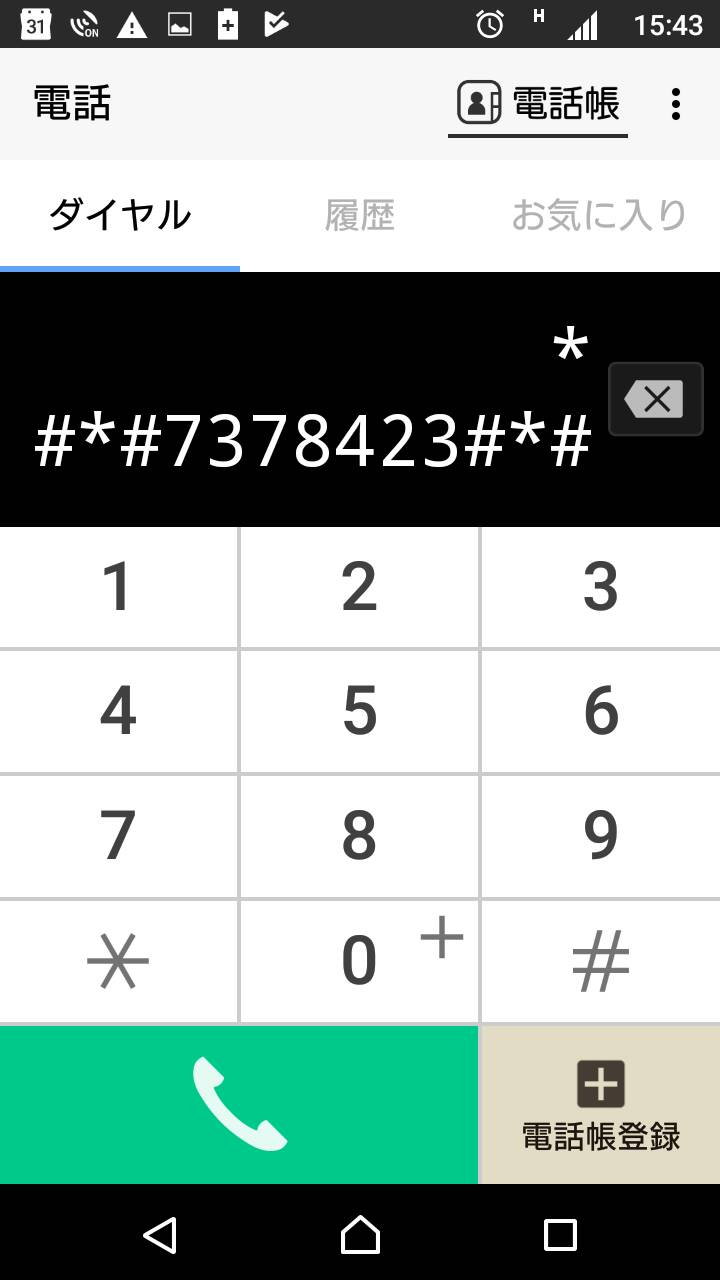Enter the hash symbol
720x1280 pixels.
click(x=601, y=961)
